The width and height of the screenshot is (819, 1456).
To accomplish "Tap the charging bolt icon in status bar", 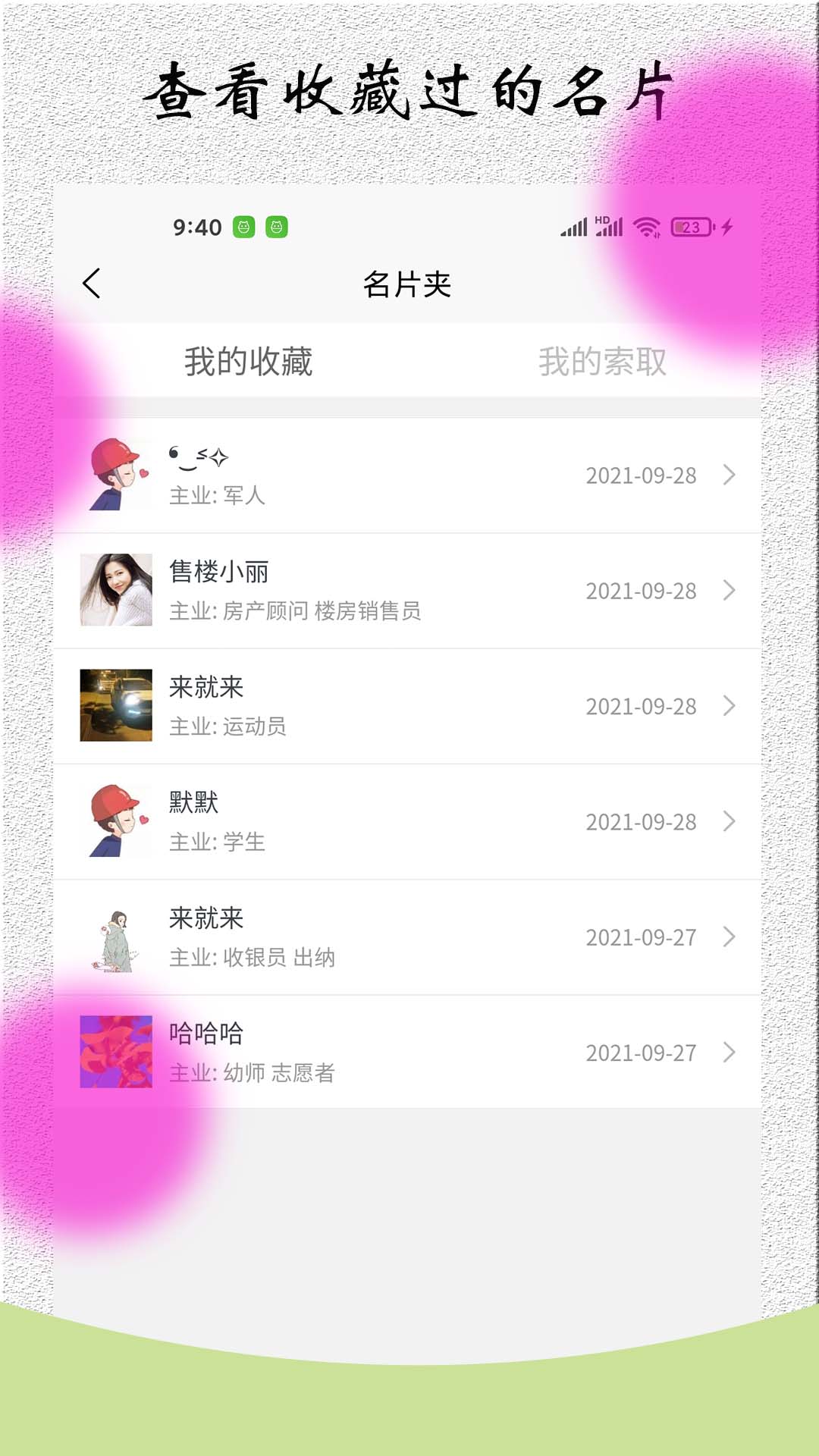I will point(726,226).
